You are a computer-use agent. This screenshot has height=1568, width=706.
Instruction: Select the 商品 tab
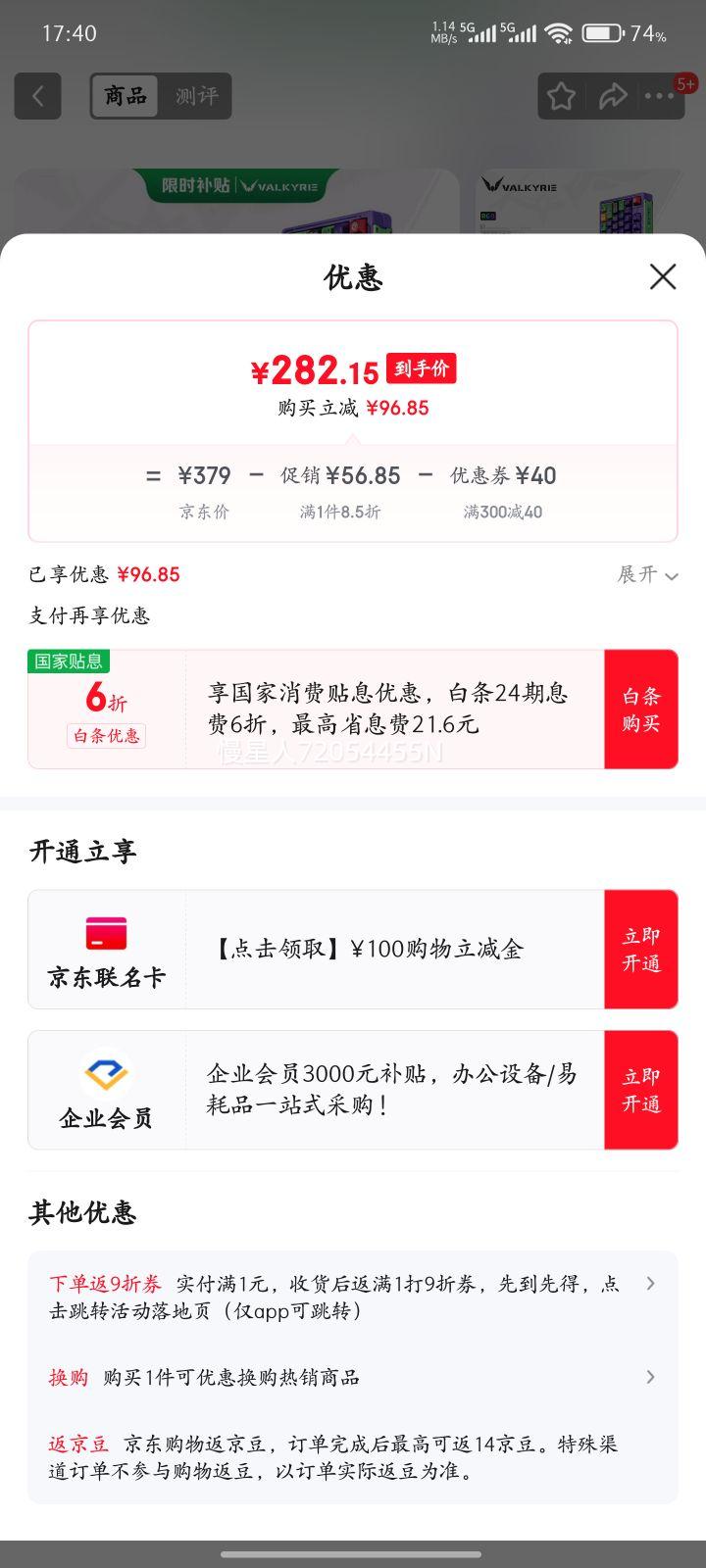126,96
